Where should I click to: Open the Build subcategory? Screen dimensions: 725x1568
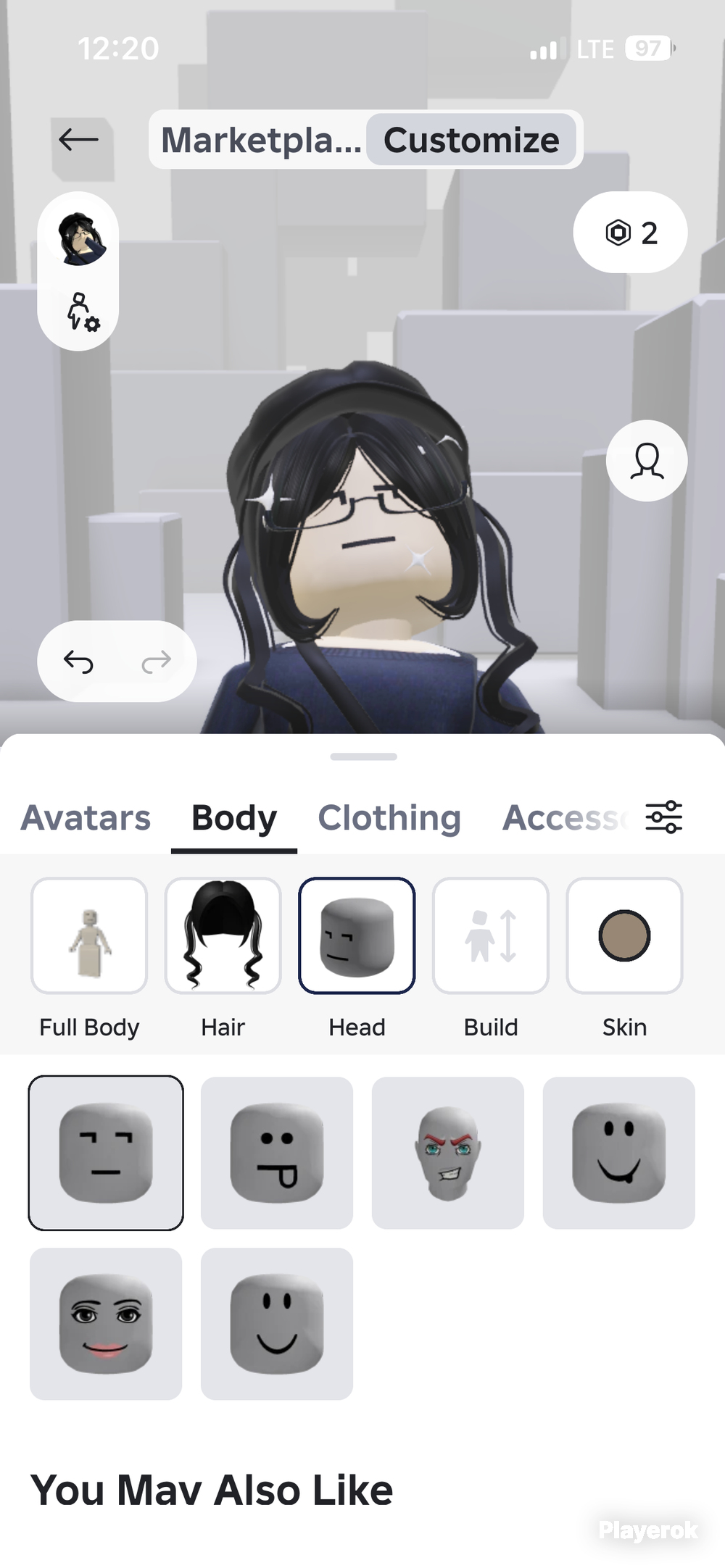pyautogui.click(x=491, y=935)
